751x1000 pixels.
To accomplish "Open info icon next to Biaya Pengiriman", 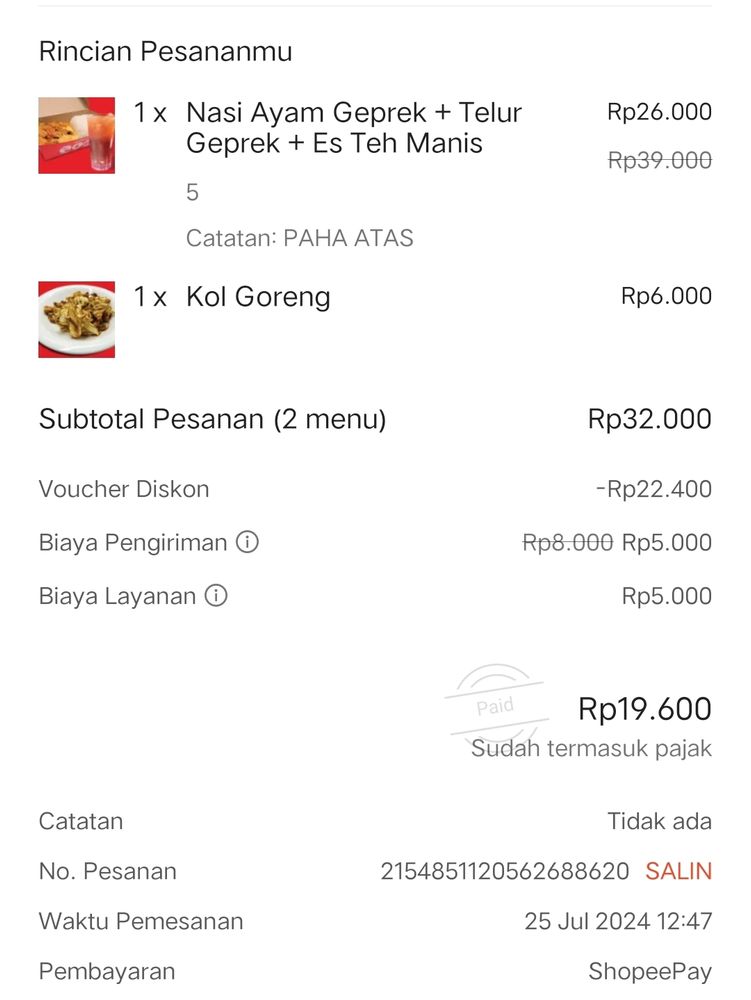I will tap(247, 543).
